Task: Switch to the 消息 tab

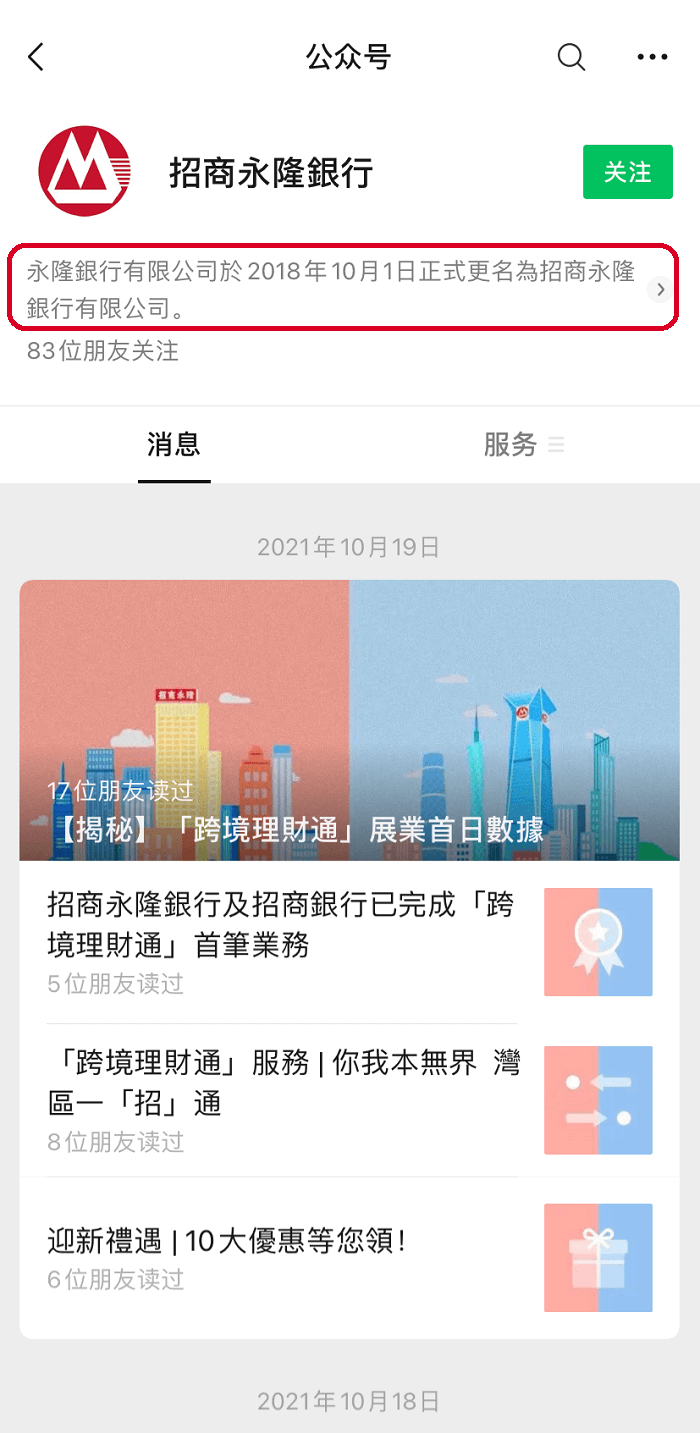Action: pyautogui.click(x=174, y=444)
